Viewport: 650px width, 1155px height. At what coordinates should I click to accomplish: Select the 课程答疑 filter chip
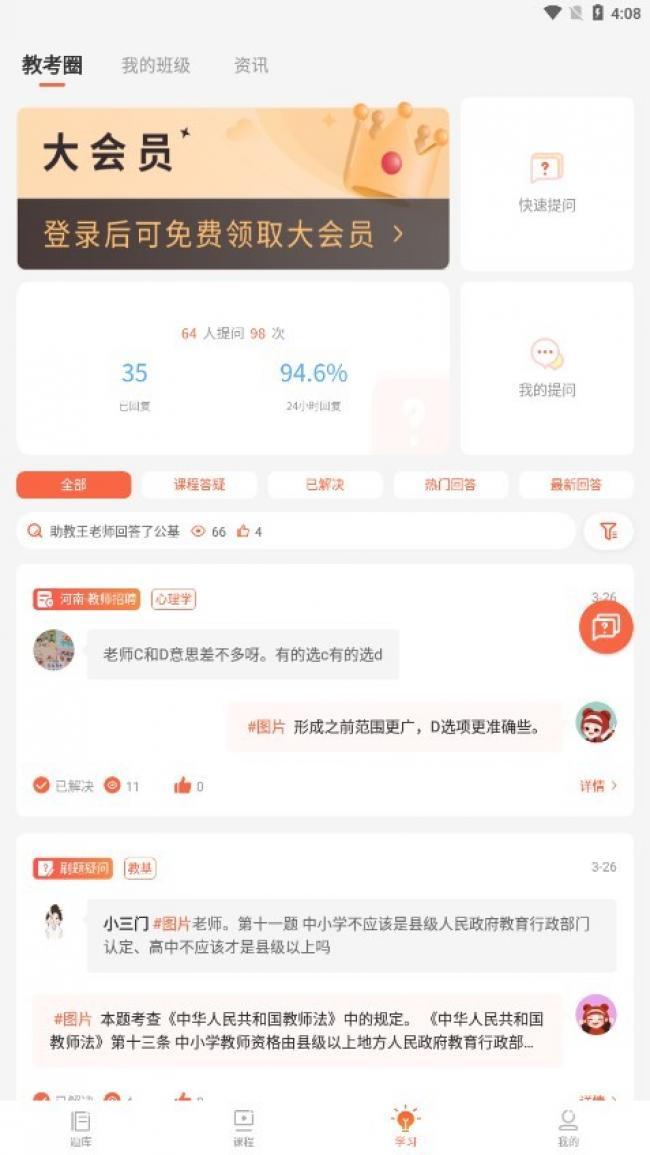(x=199, y=485)
